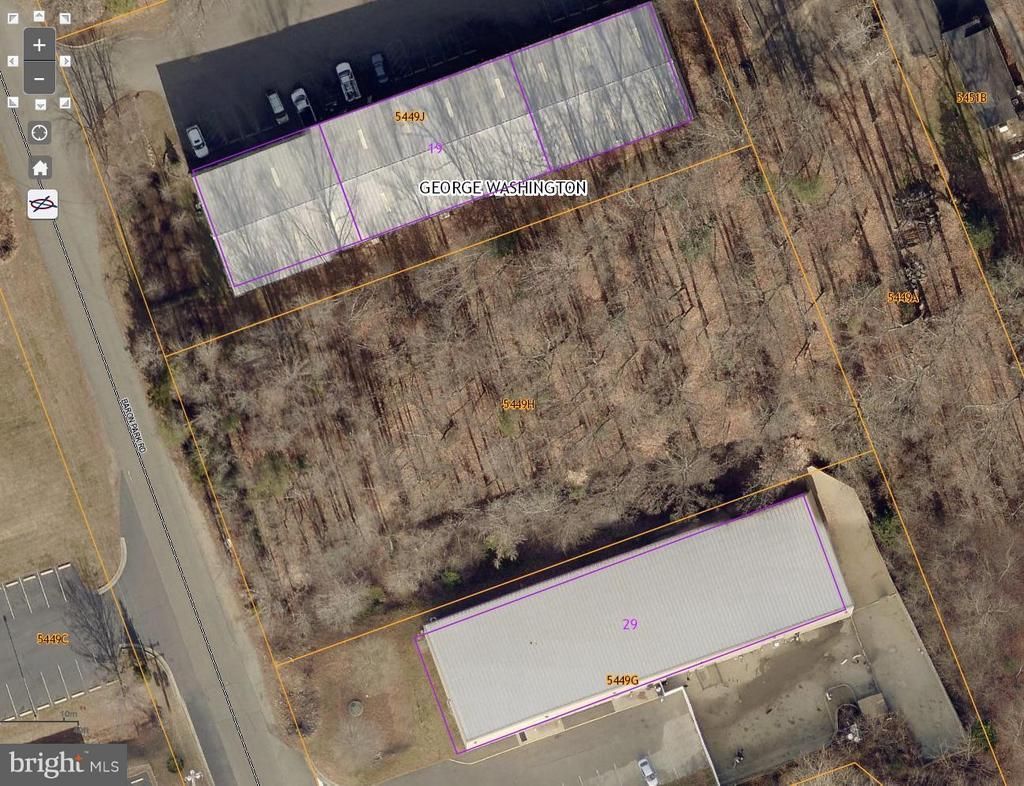Pan the map right with the arrow
This screenshot has width=1024, height=786.
66,61
